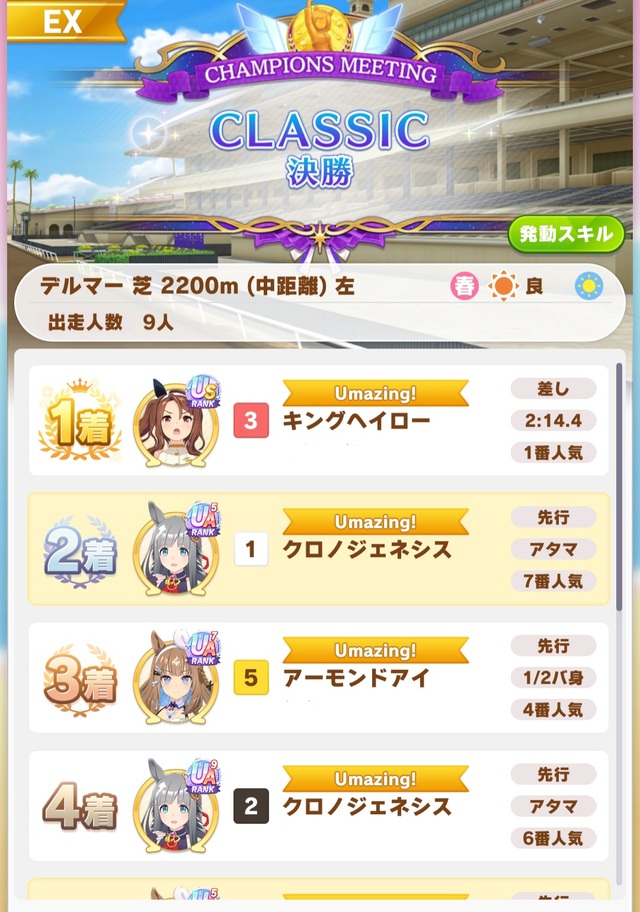Open 1着 キングヘイロー result row
Image resolution: width=640 pixels, height=912 pixels.
click(x=318, y=421)
